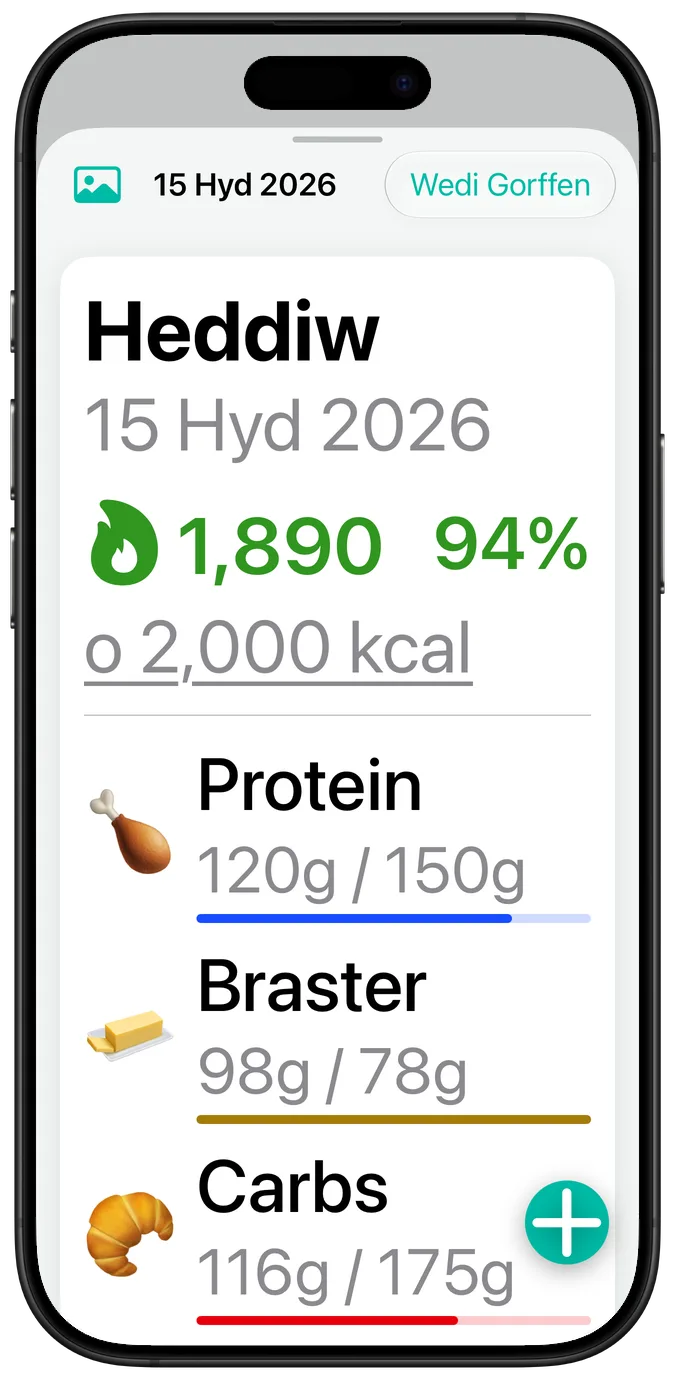
Task: Open the photo gallery icon
Action: [x=97, y=185]
